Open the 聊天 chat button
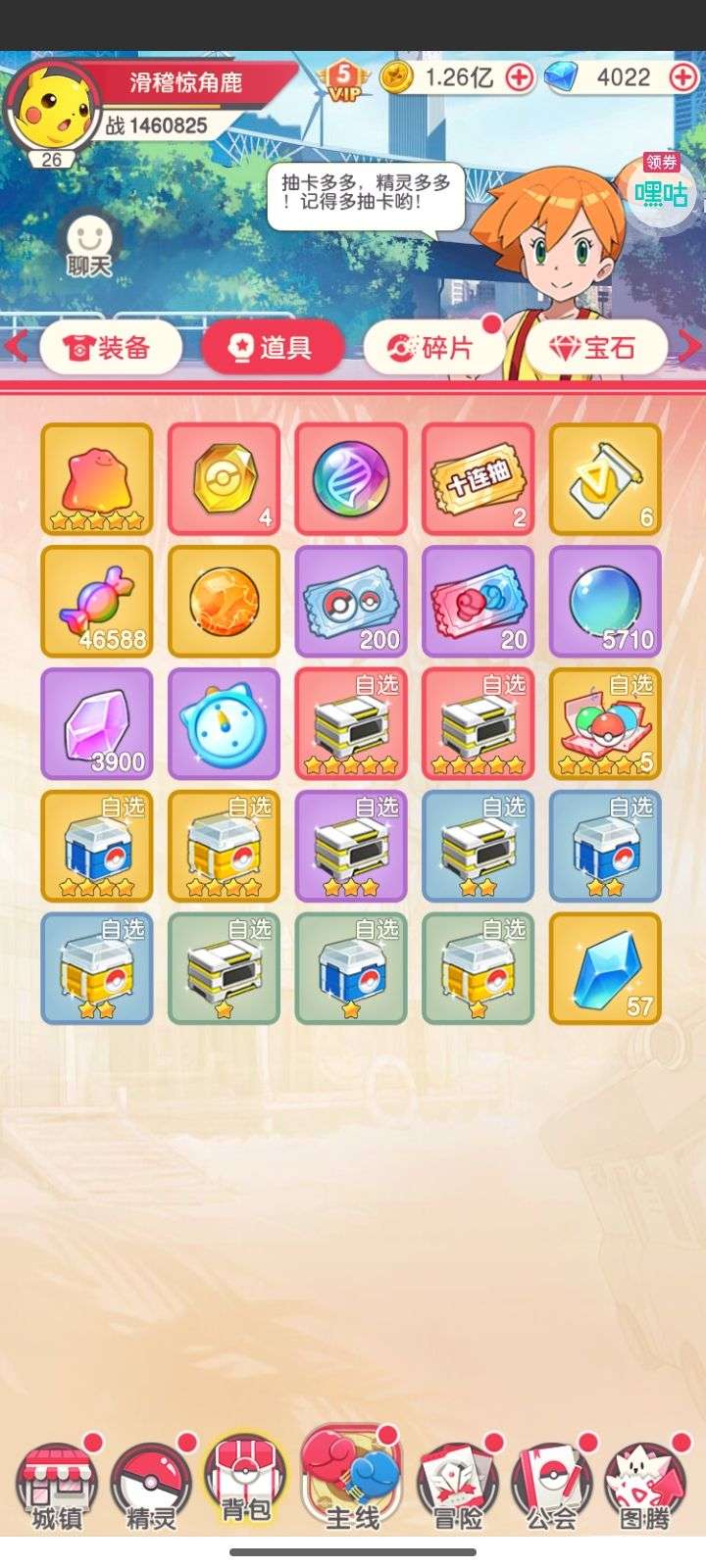The width and height of the screenshot is (706, 1568). [x=89, y=245]
